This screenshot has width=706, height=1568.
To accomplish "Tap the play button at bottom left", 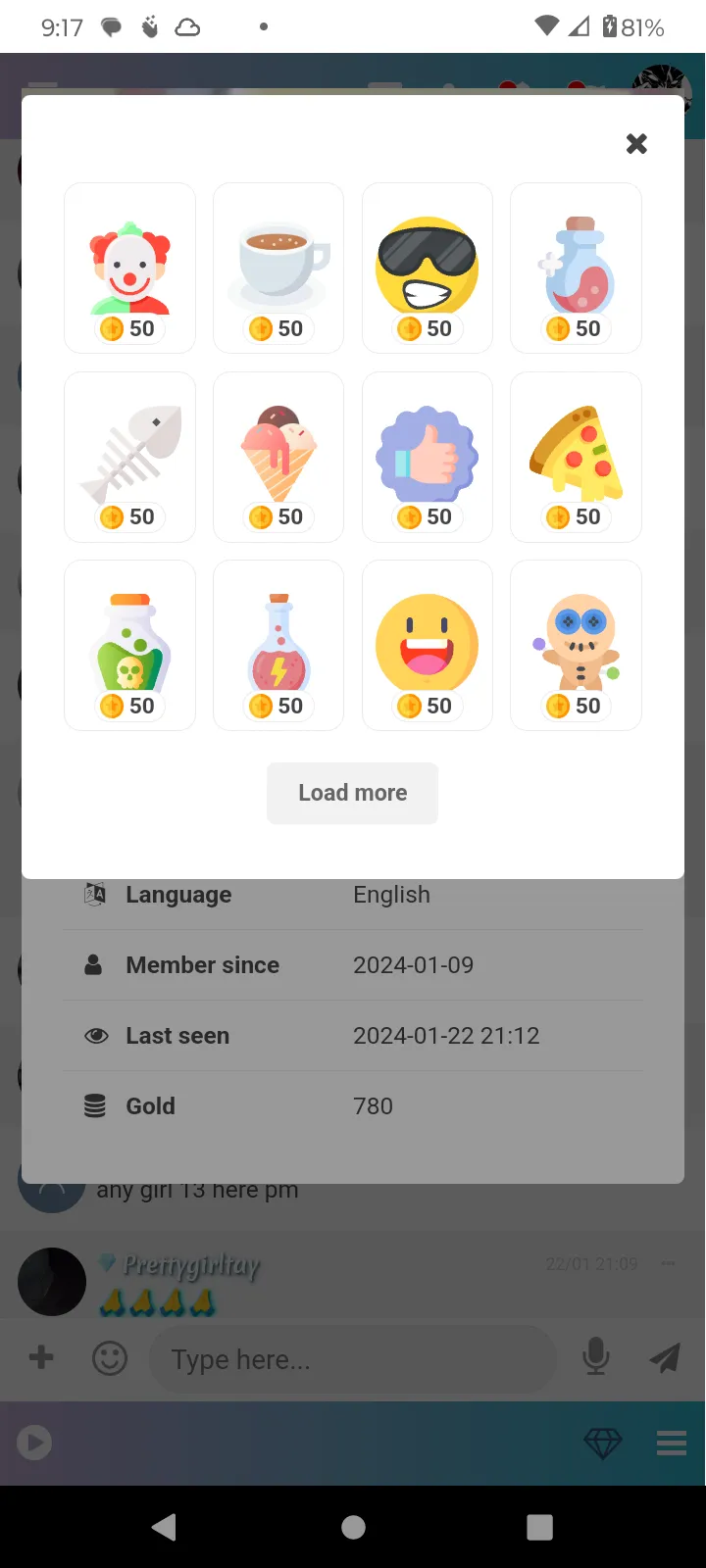I will (x=34, y=1443).
